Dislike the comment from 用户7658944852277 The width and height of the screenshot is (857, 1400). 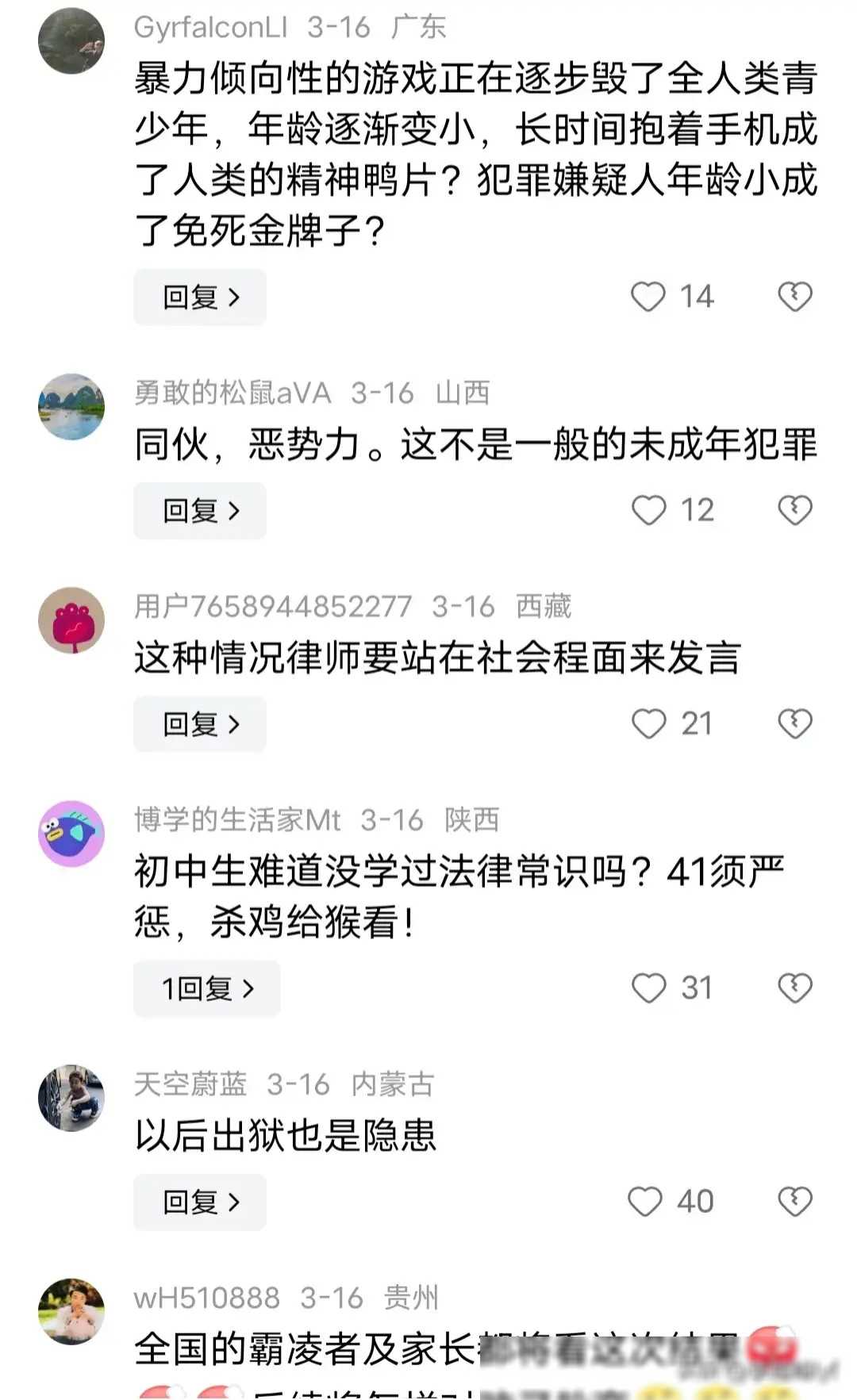coord(794,723)
